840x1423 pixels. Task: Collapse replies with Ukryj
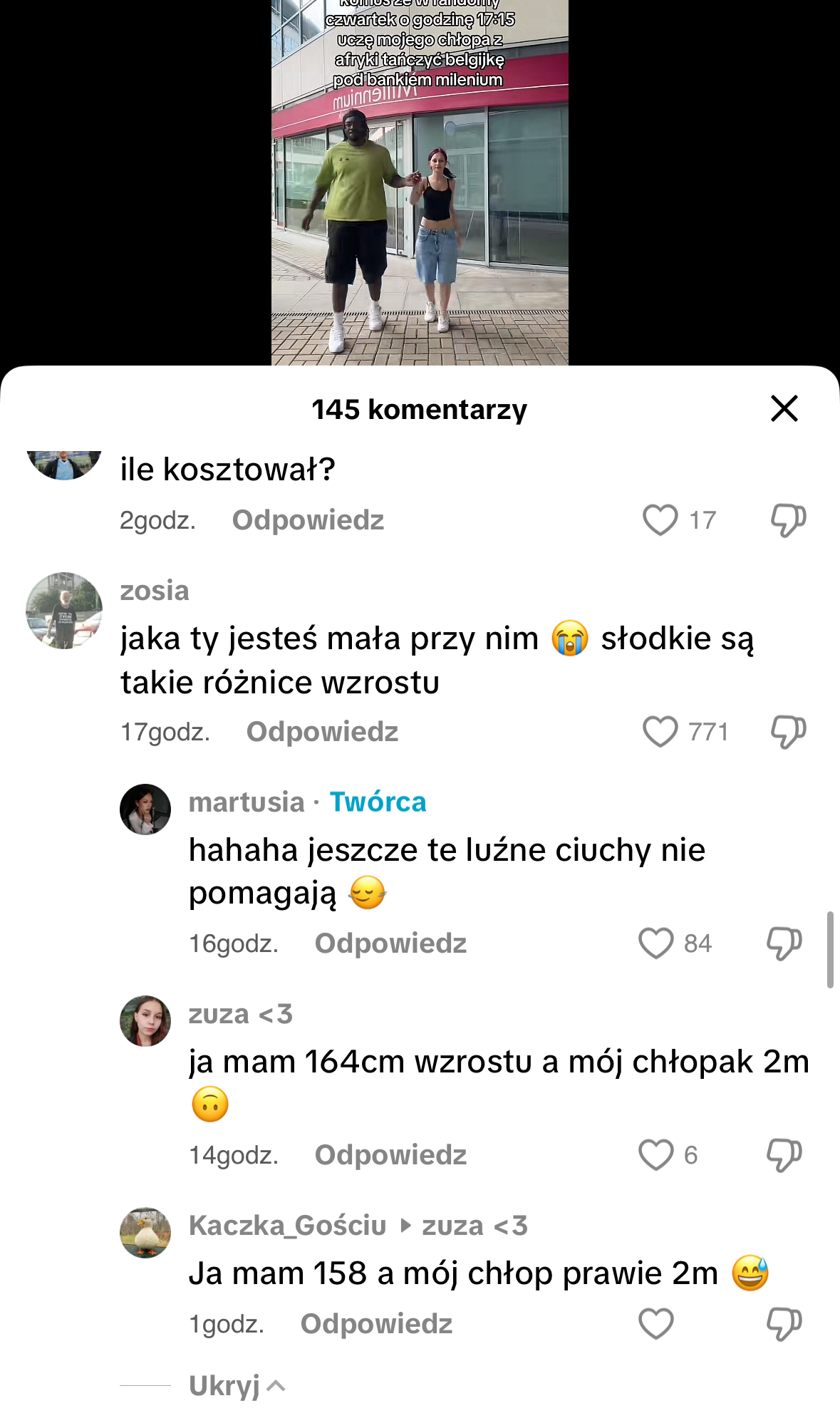(237, 1386)
